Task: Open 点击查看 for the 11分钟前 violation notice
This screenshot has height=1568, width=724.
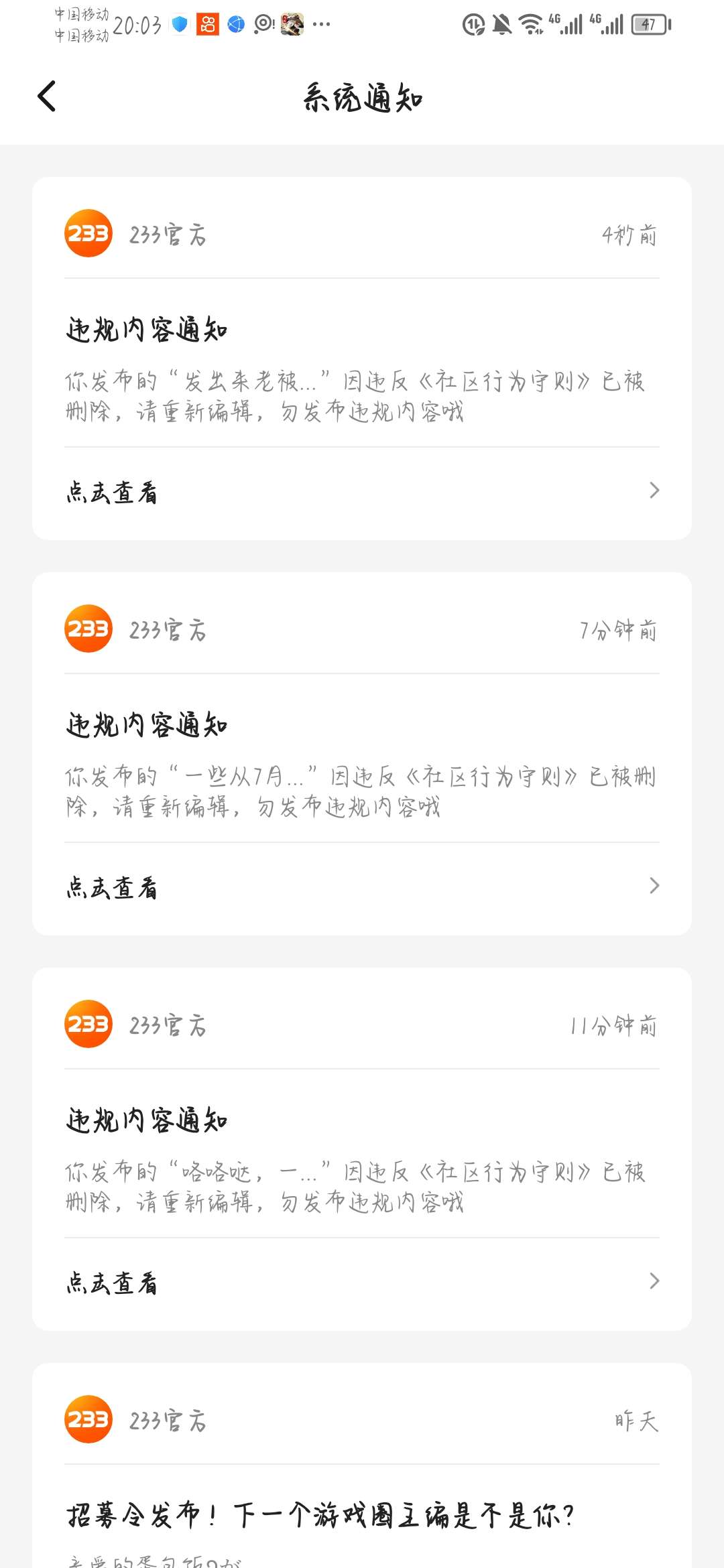Action: (362, 1283)
